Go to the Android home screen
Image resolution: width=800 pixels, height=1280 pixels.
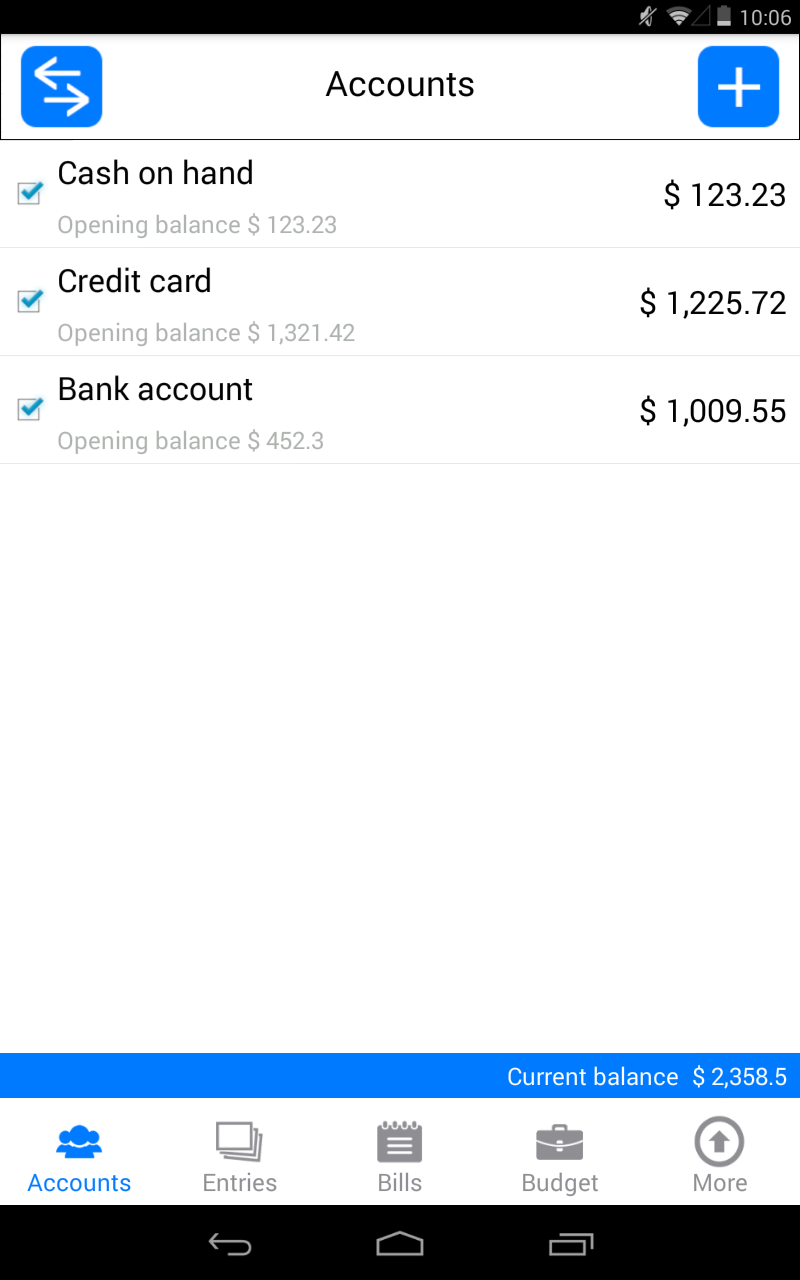pyautogui.click(x=400, y=1244)
